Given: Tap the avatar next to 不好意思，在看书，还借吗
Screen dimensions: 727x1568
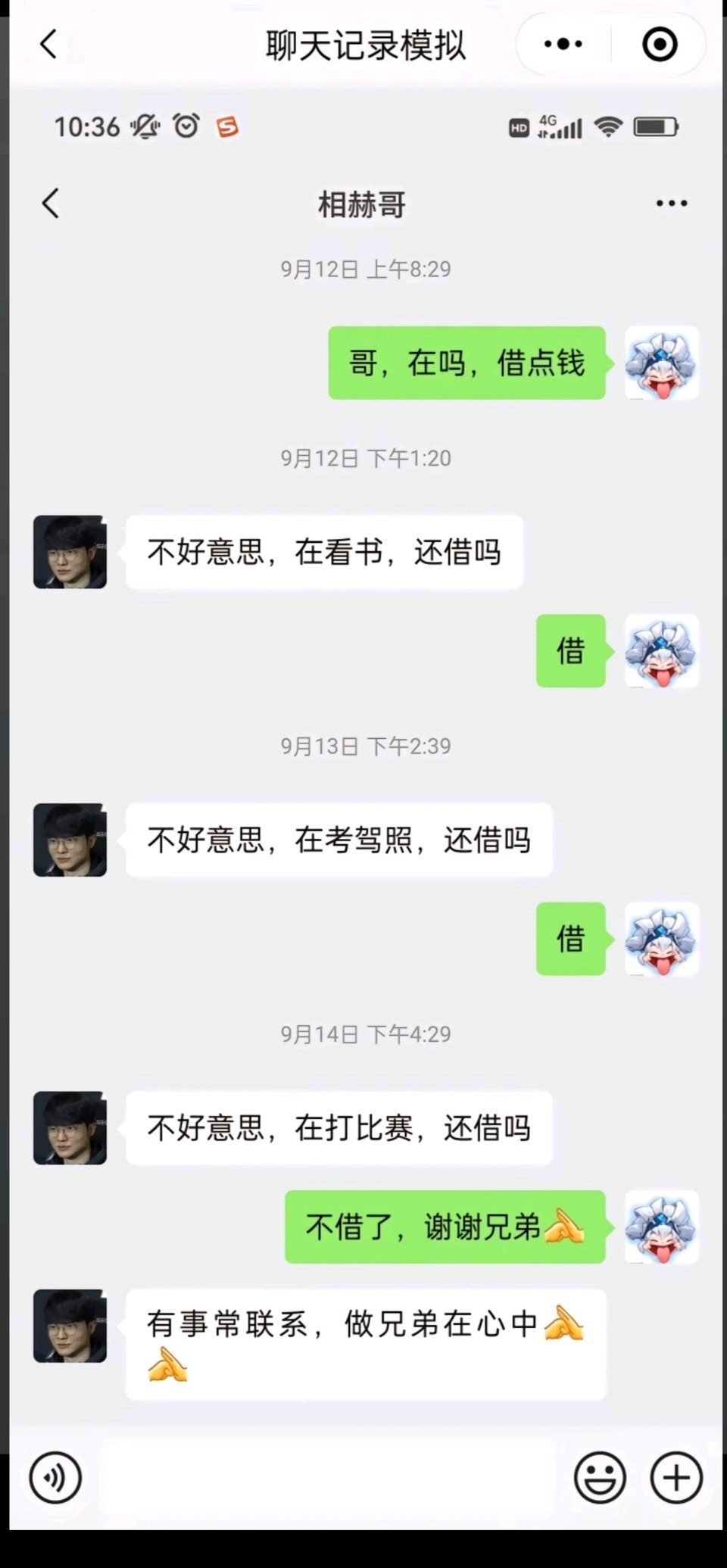Looking at the screenshot, I should click(x=70, y=552).
